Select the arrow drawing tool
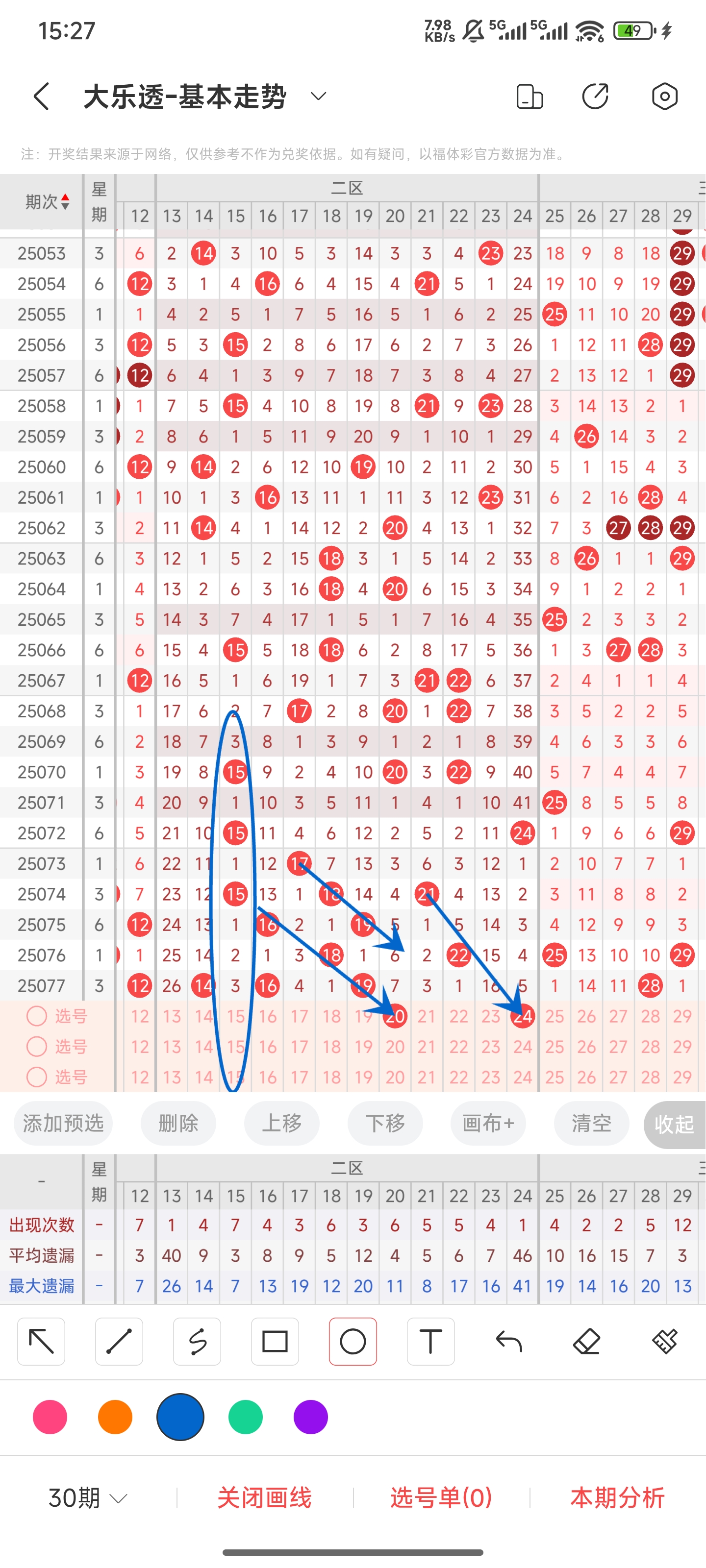Image resolution: width=706 pixels, height=1568 pixels. pyautogui.click(x=41, y=1342)
